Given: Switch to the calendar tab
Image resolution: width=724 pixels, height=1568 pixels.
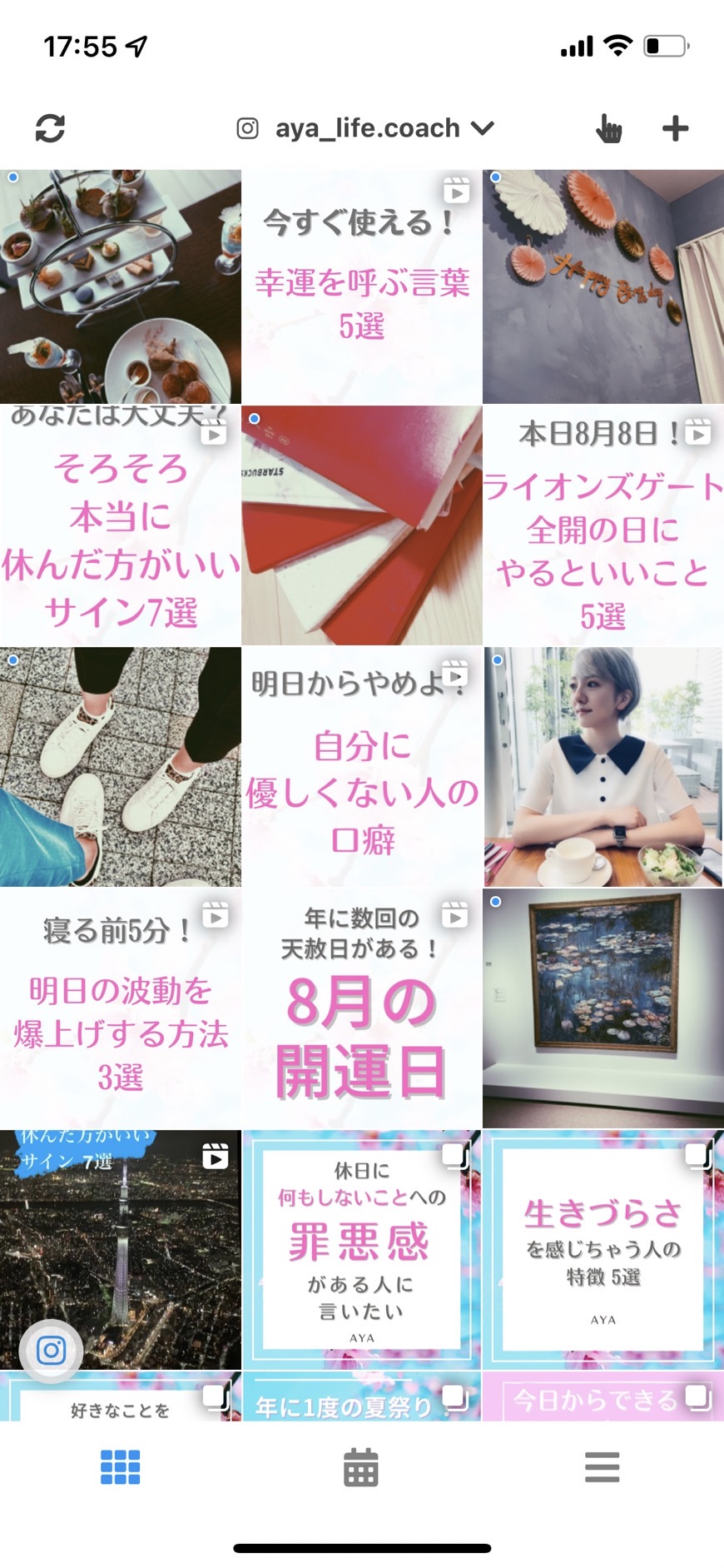Looking at the screenshot, I should [361, 1466].
